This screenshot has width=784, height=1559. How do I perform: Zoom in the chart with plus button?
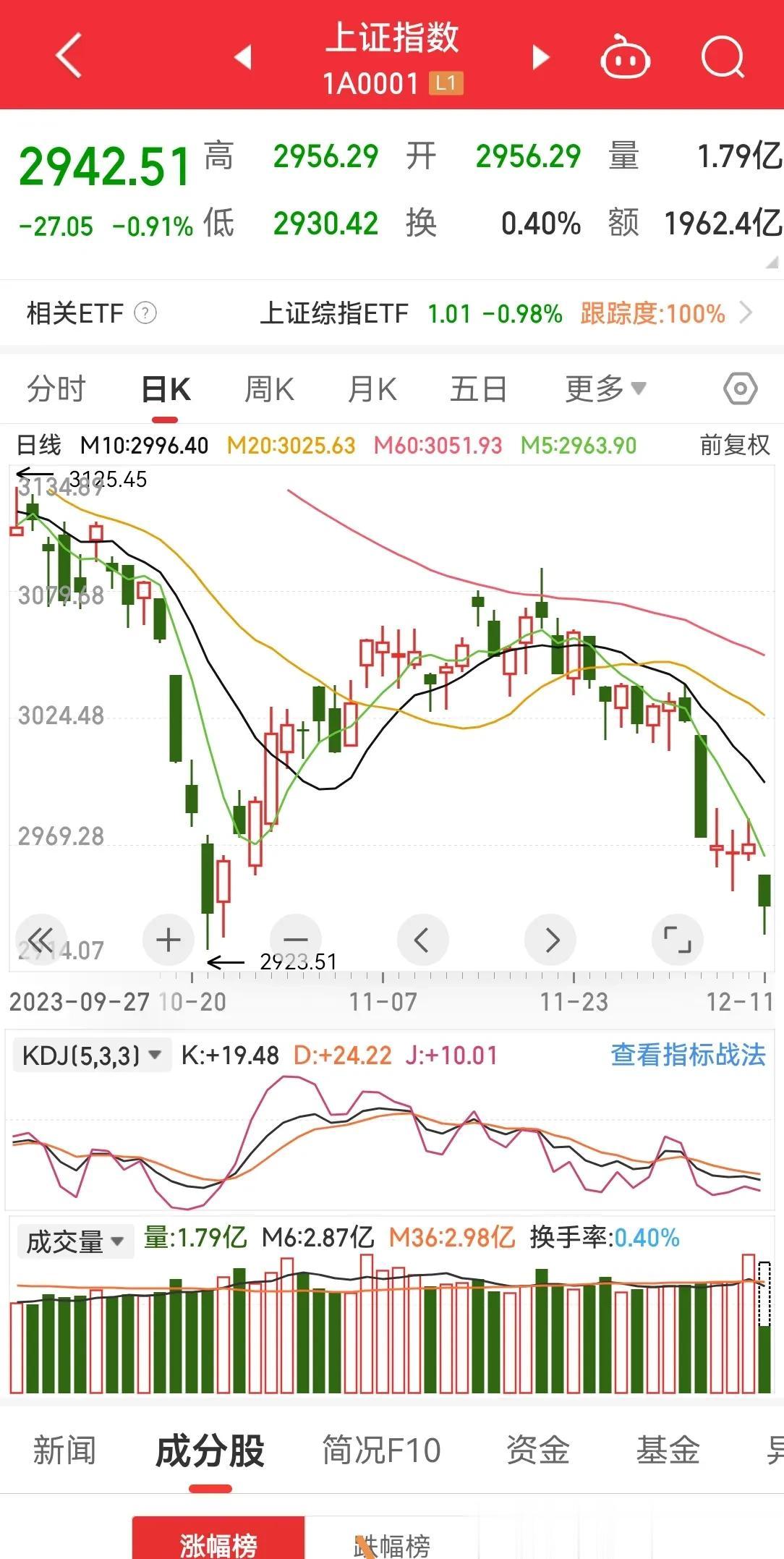pyautogui.click(x=169, y=940)
